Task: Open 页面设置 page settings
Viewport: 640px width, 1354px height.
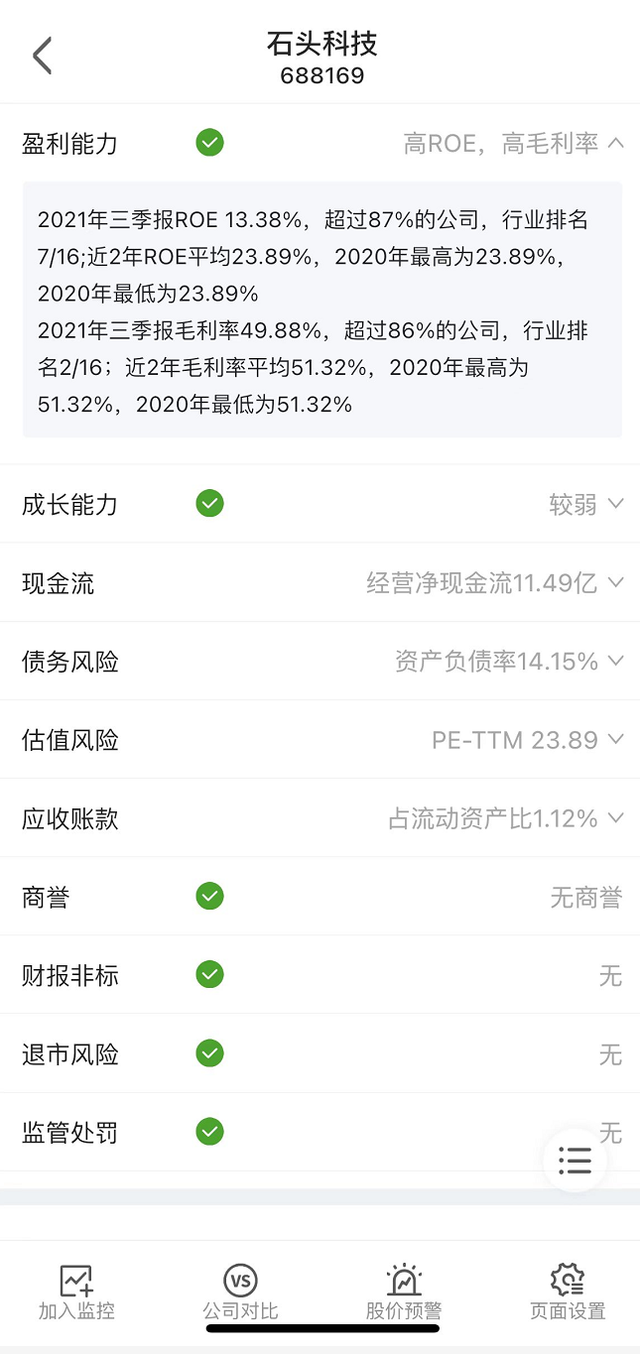Action: click(x=567, y=1292)
